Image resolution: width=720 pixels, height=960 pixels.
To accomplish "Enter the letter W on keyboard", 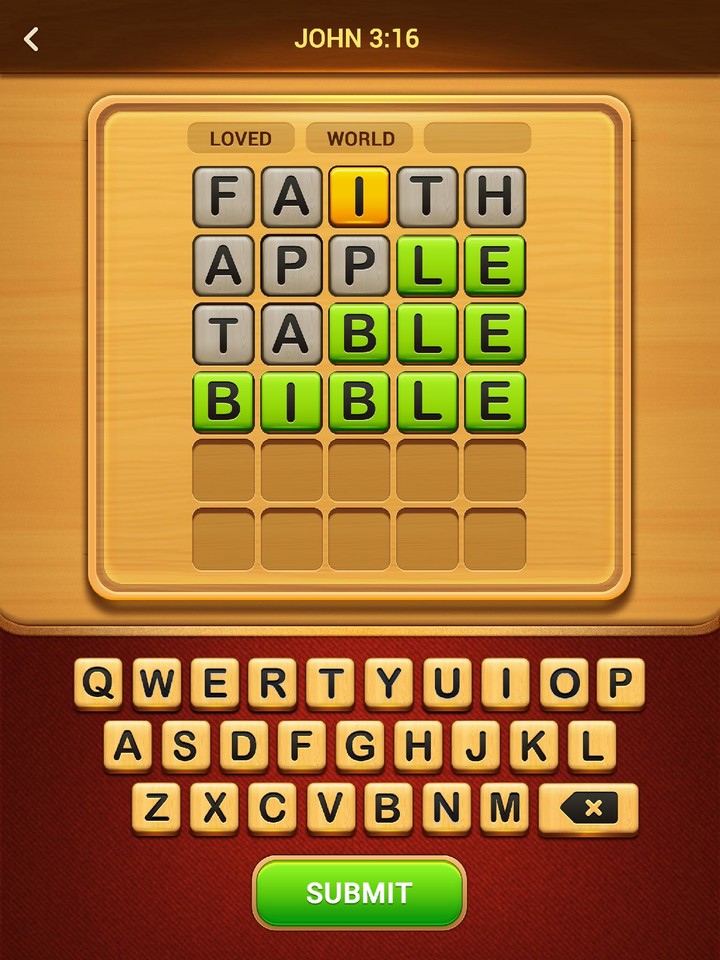I will (156, 683).
